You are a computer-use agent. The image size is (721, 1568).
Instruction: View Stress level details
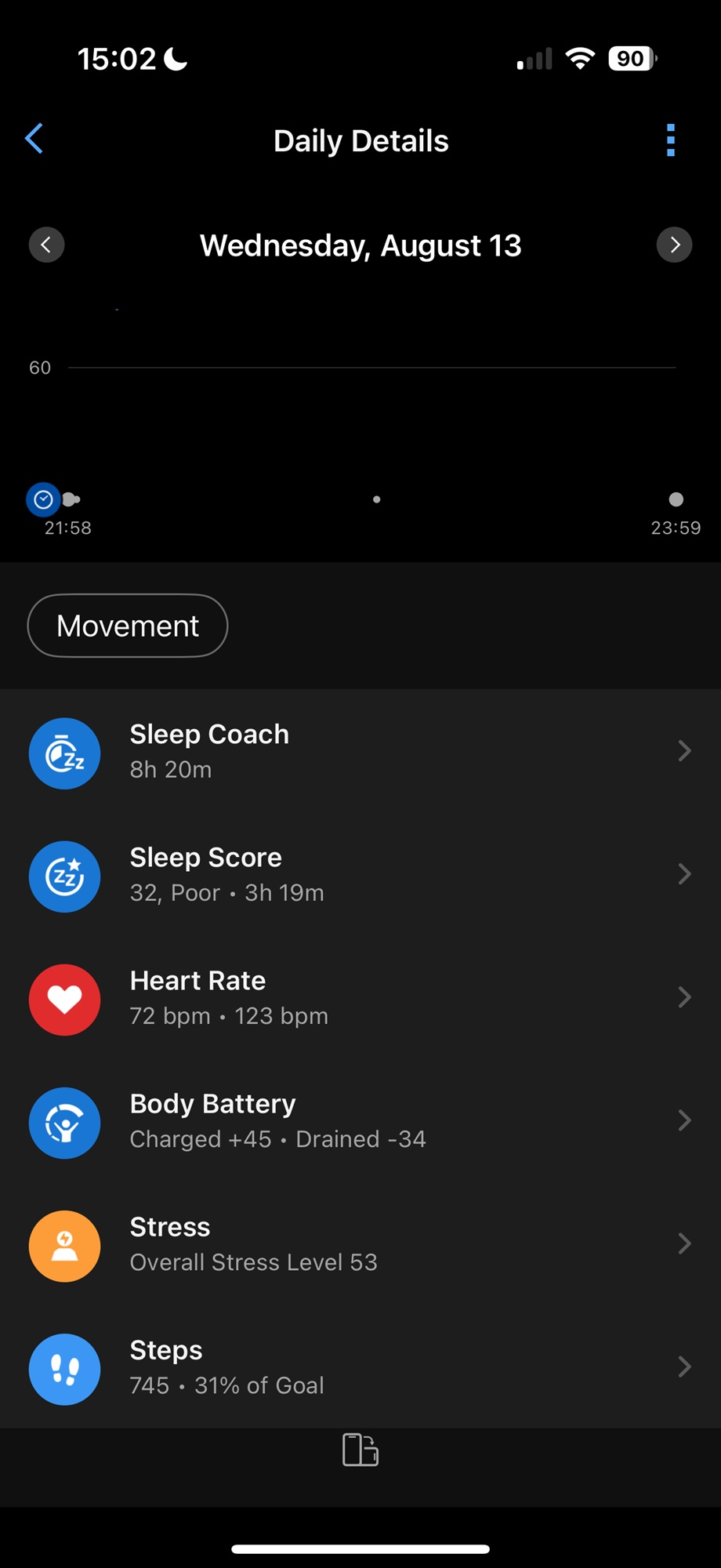point(360,1244)
